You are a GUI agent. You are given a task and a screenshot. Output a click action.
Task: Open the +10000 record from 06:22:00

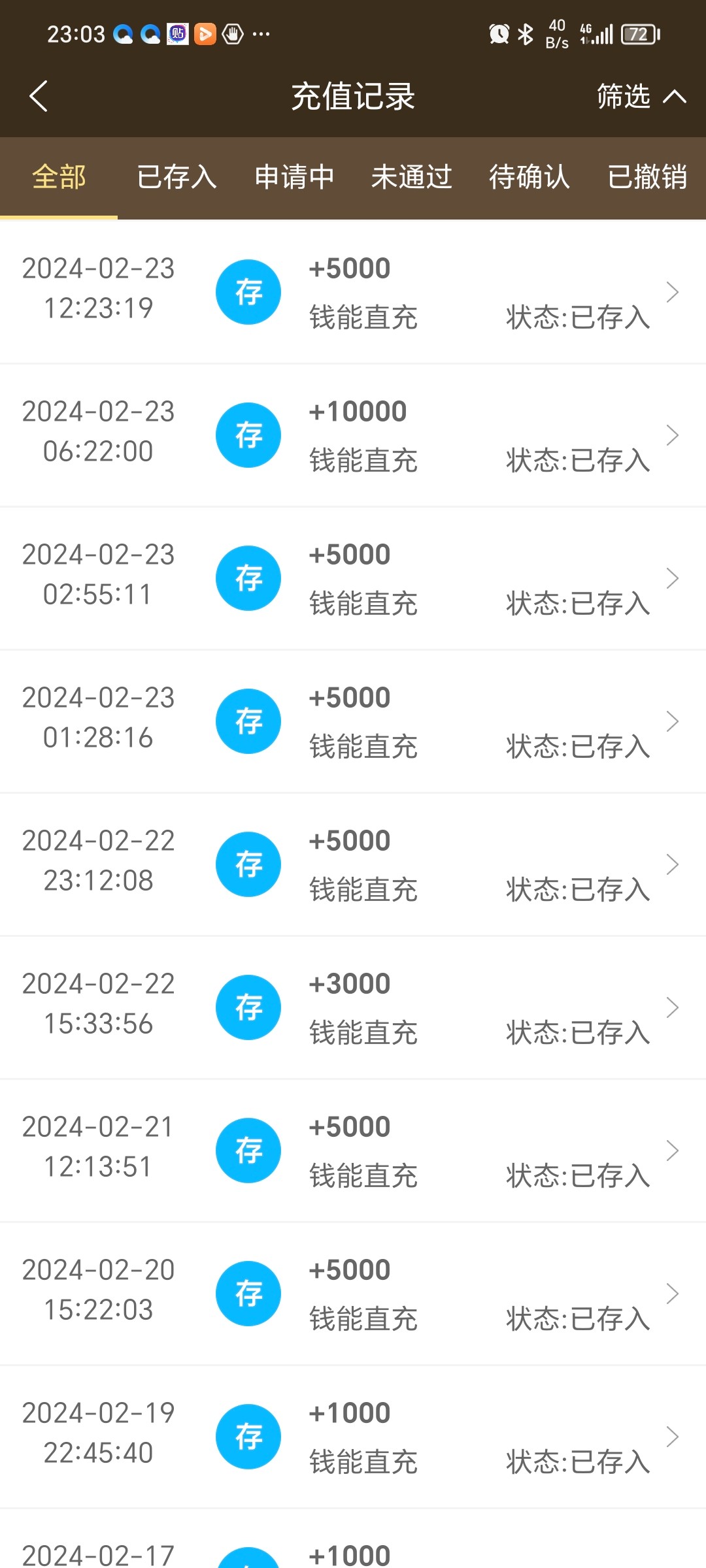(353, 435)
